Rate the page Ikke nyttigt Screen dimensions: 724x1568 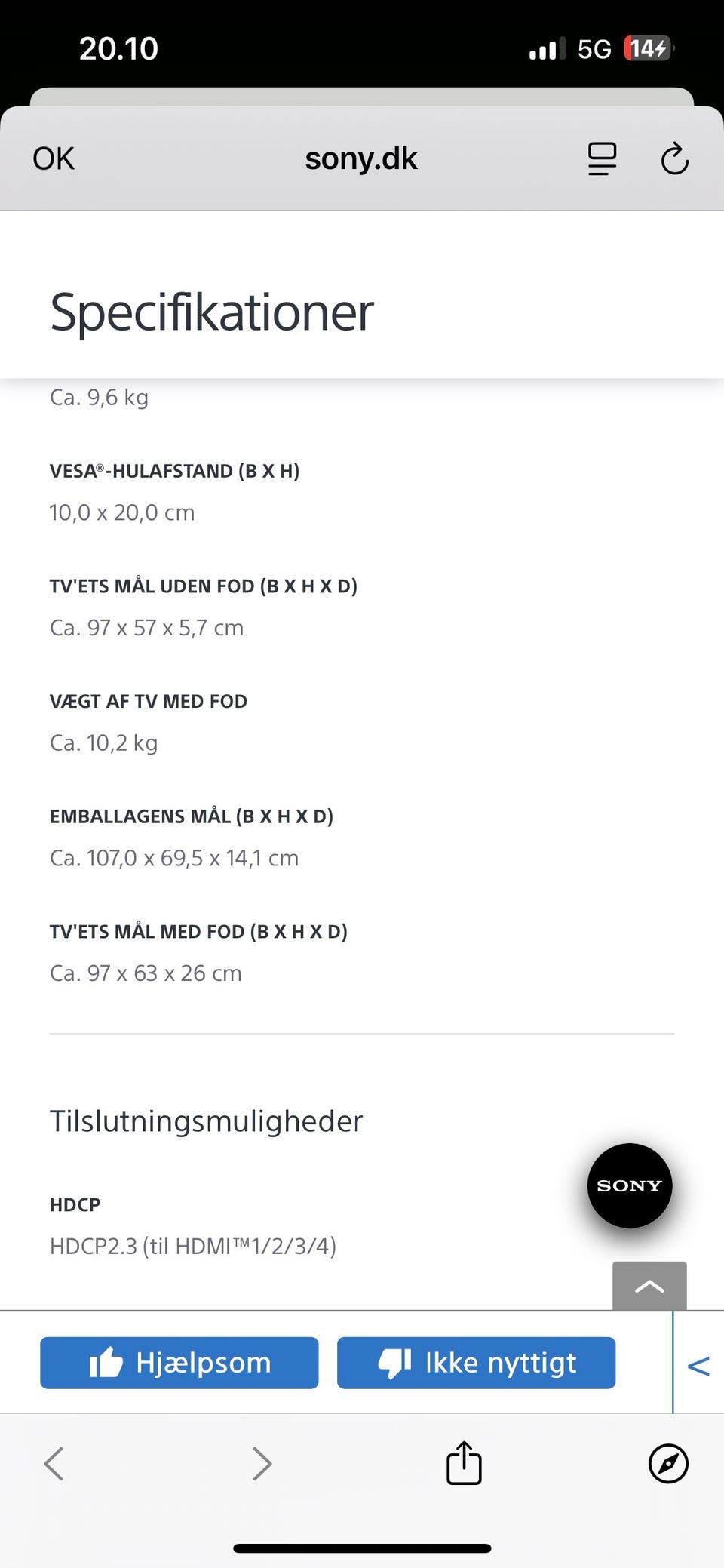tap(476, 1363)
